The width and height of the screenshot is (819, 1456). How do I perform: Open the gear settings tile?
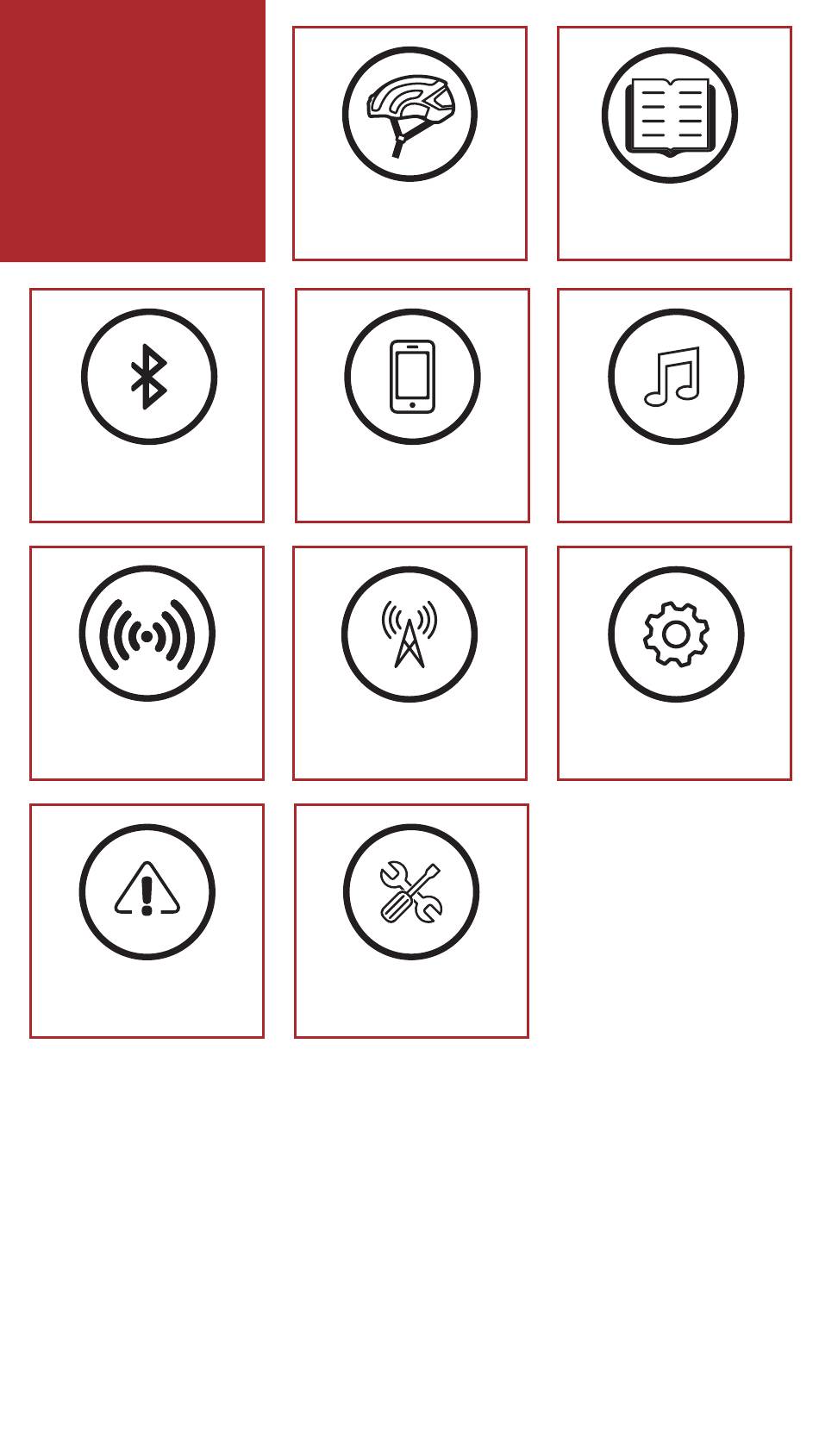click(x=674, y=663)
